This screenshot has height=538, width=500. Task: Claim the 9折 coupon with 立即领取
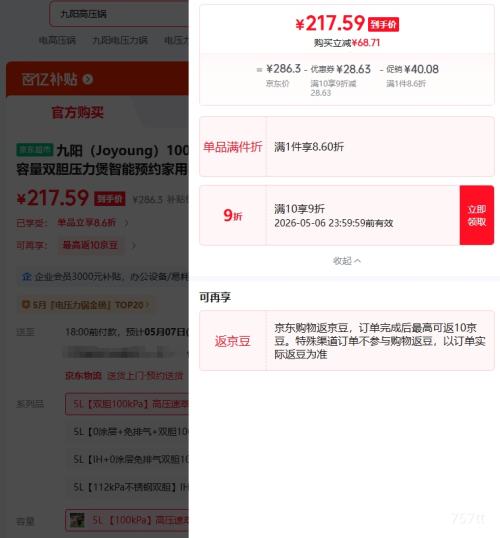[x=477, y=215]
